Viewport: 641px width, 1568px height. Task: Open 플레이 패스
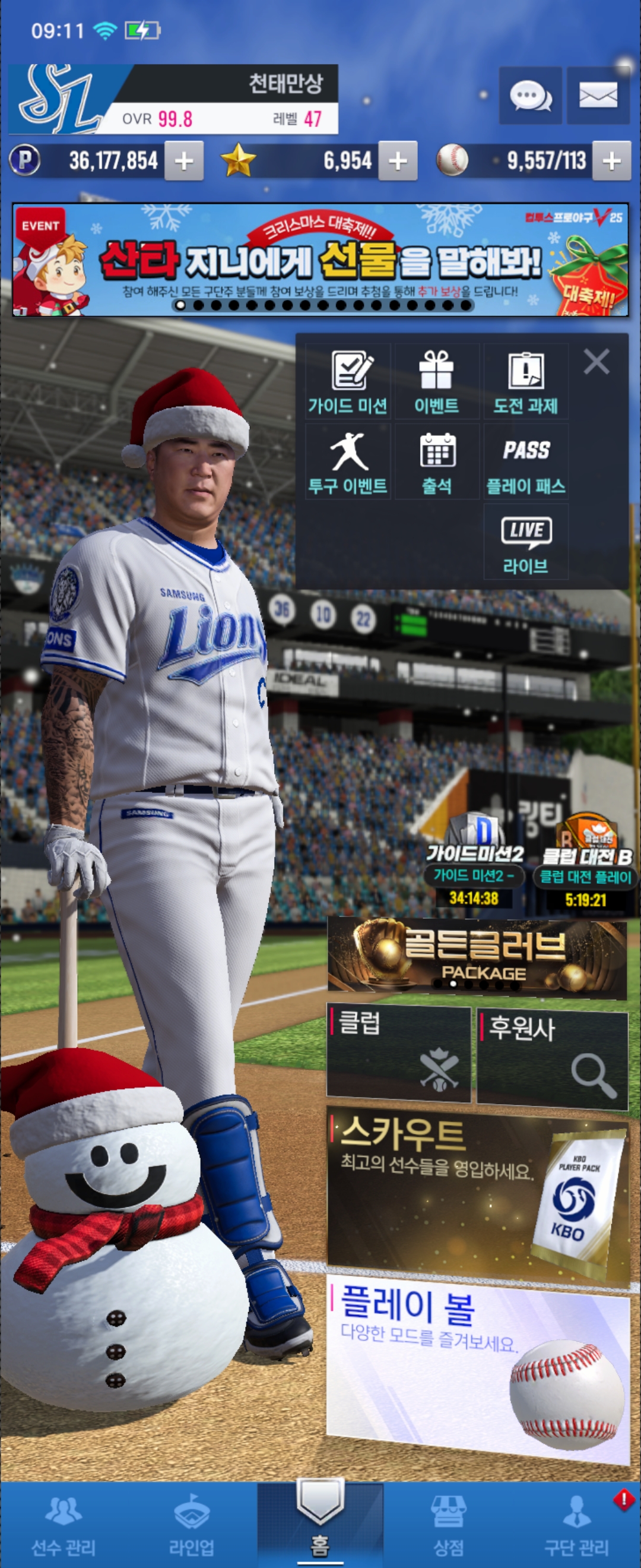click(525, 462)
